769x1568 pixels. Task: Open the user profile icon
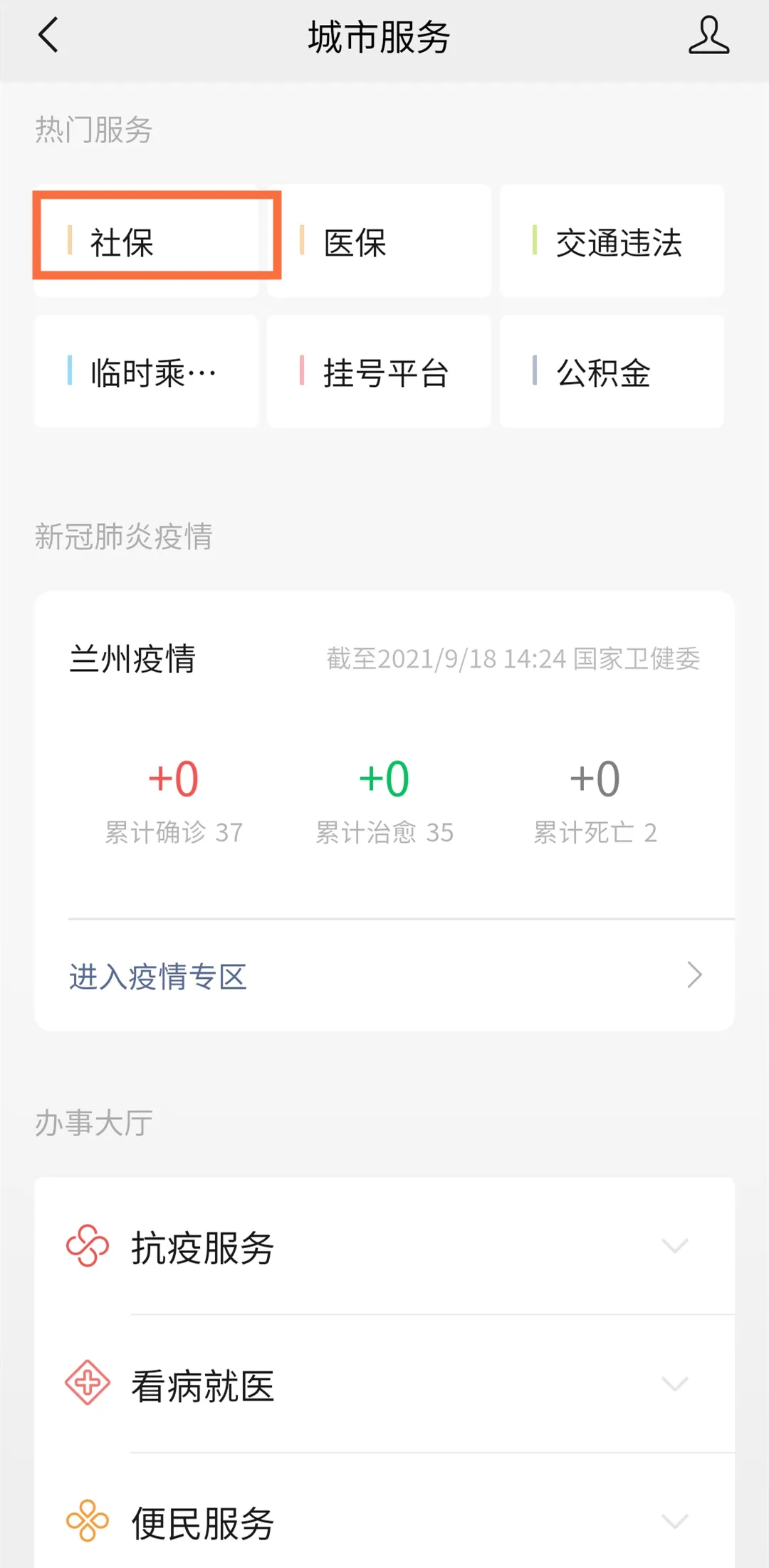click(708, 36)
